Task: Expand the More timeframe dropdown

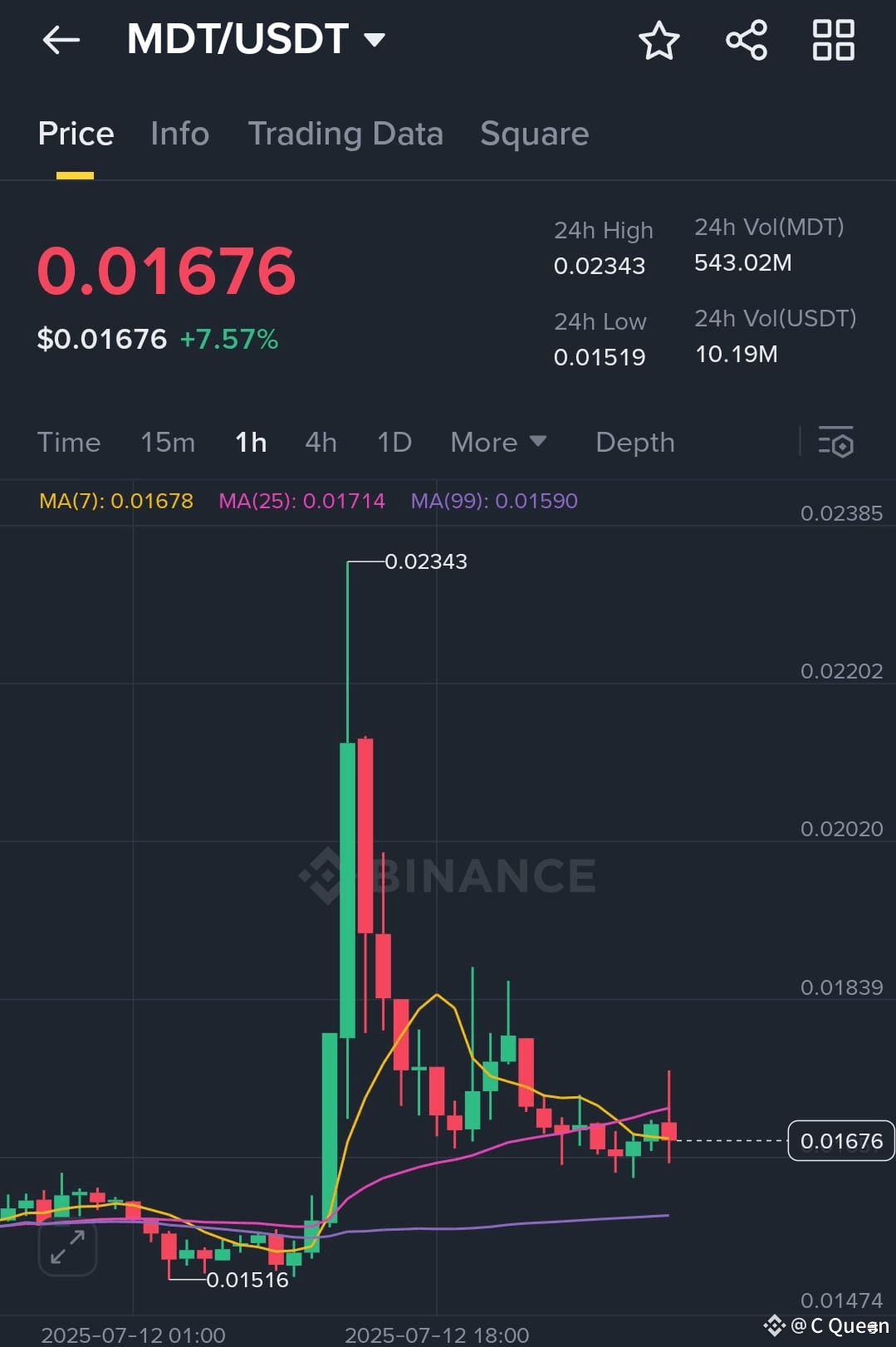Action: 497,443
